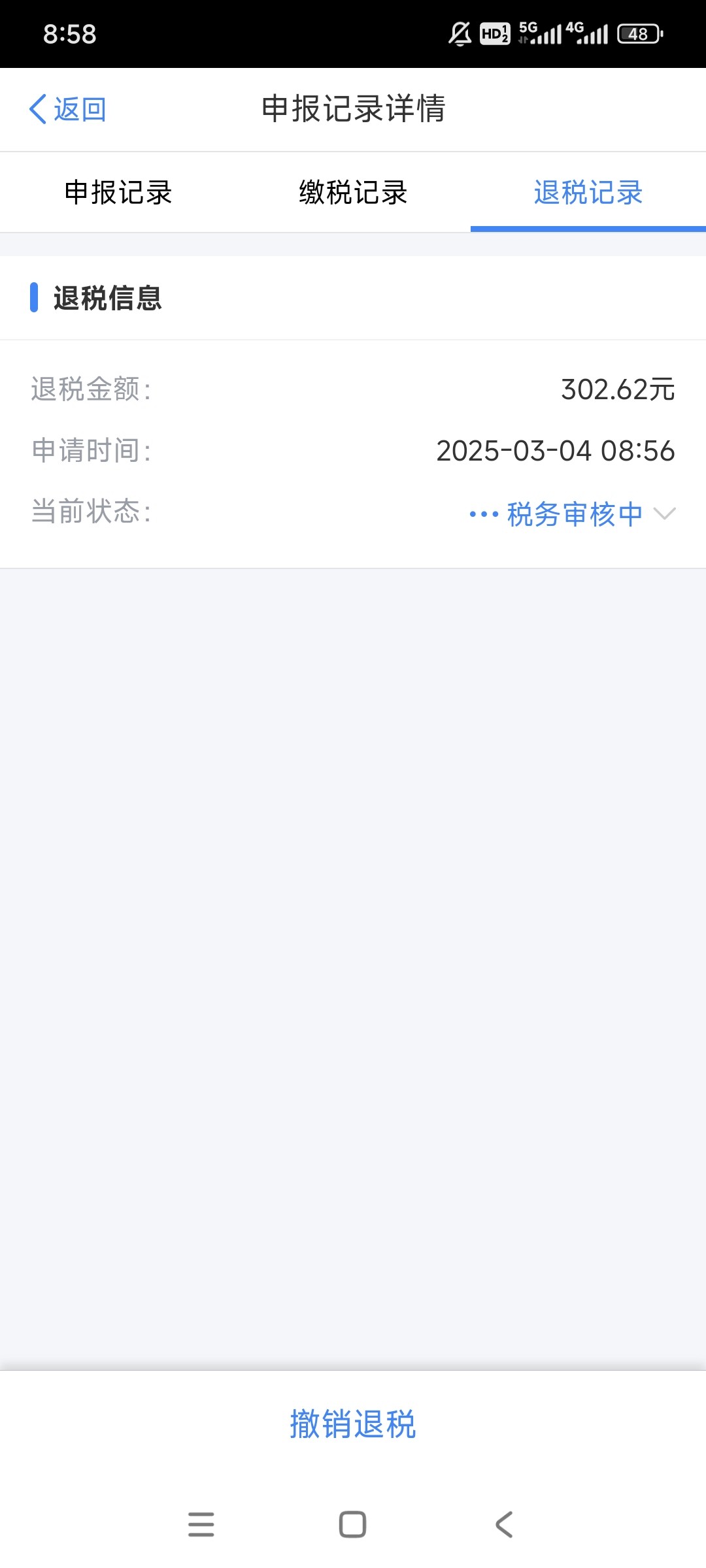Image resolution: width=706 pixels, height=1568 pixels.
Task: Go to the home screen
Action: pos(352,1524)
